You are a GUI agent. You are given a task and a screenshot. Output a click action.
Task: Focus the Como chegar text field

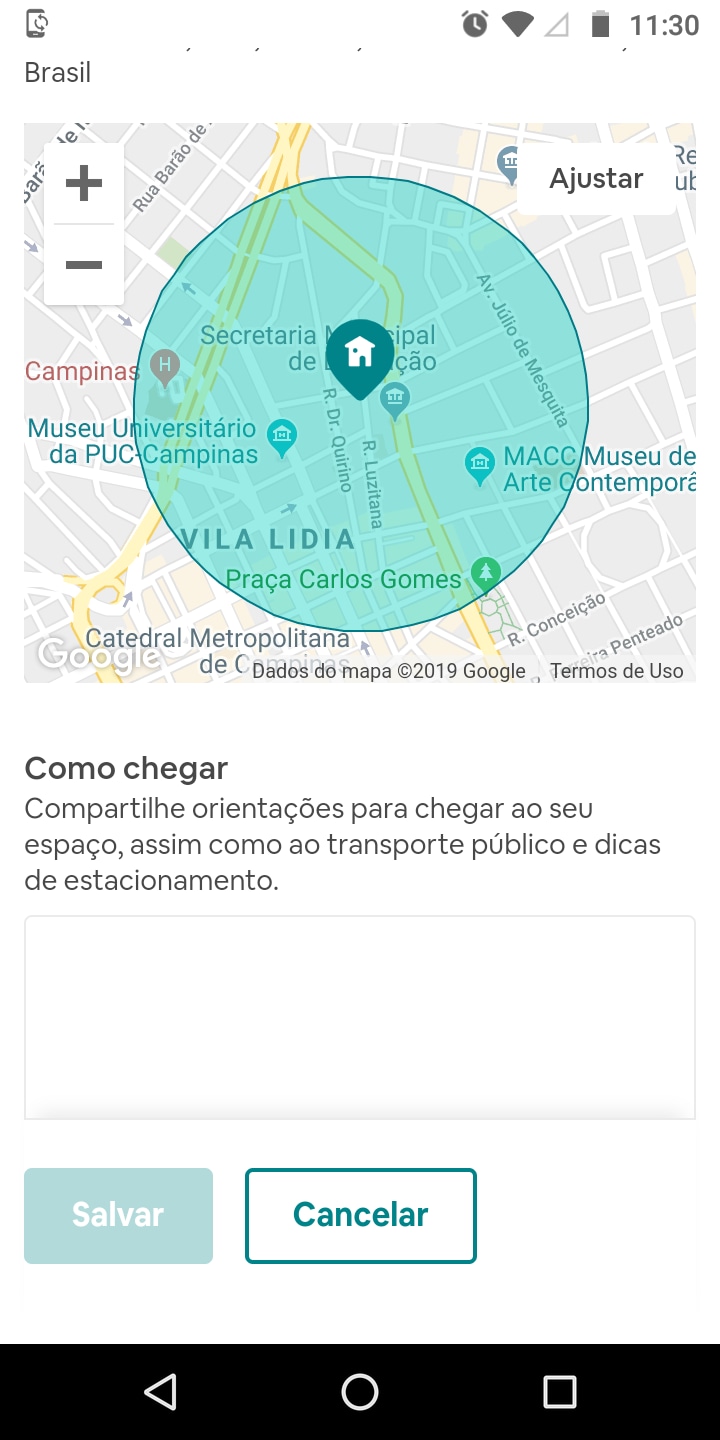point(360,1017)
